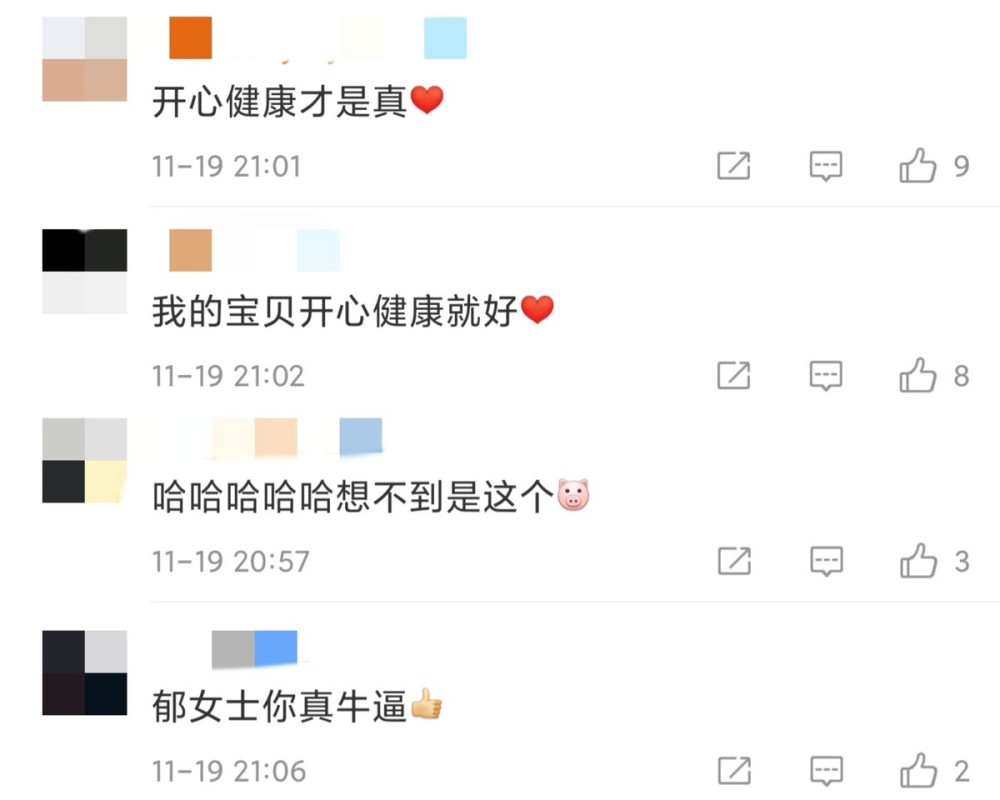The width and height of the screenshot is (1000, 800).
Task: Repost the comment '郁女士你真牛逼'
Action: click(734, 771)
